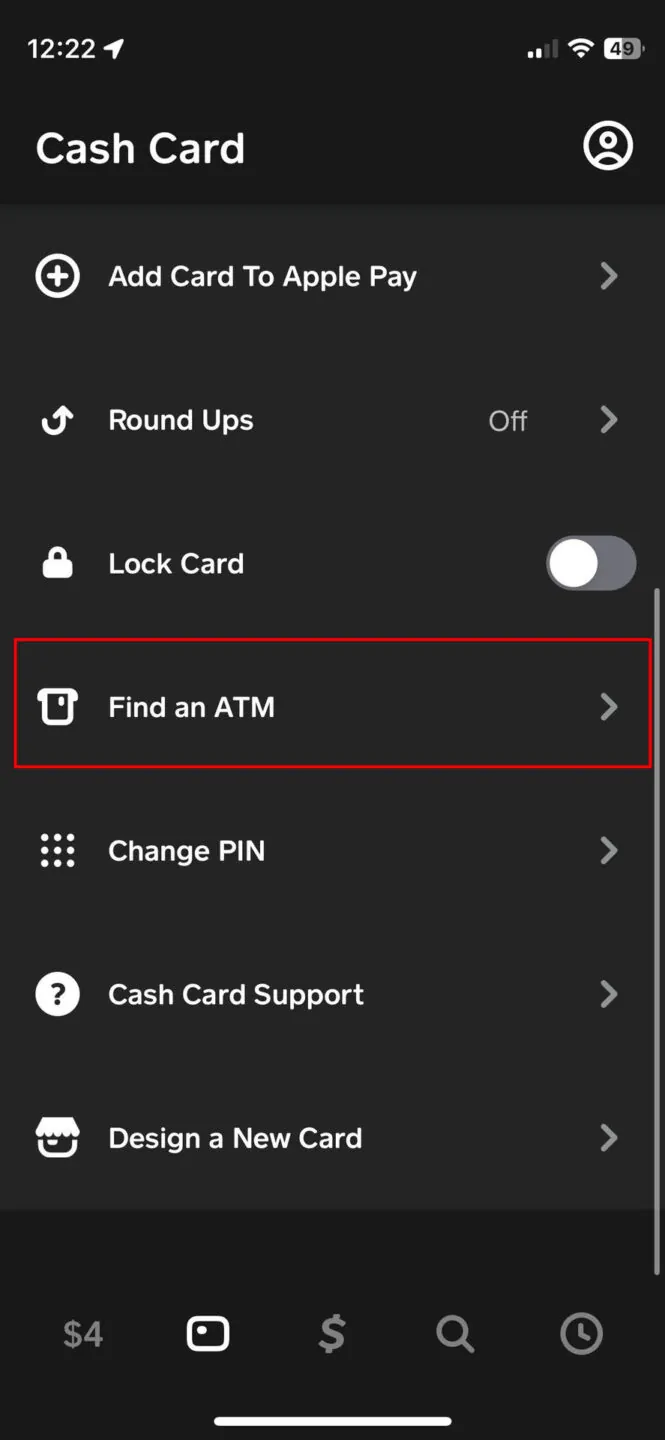665x1440 pixels.
Task: Open the profile account icon
Action: point(608,147)
